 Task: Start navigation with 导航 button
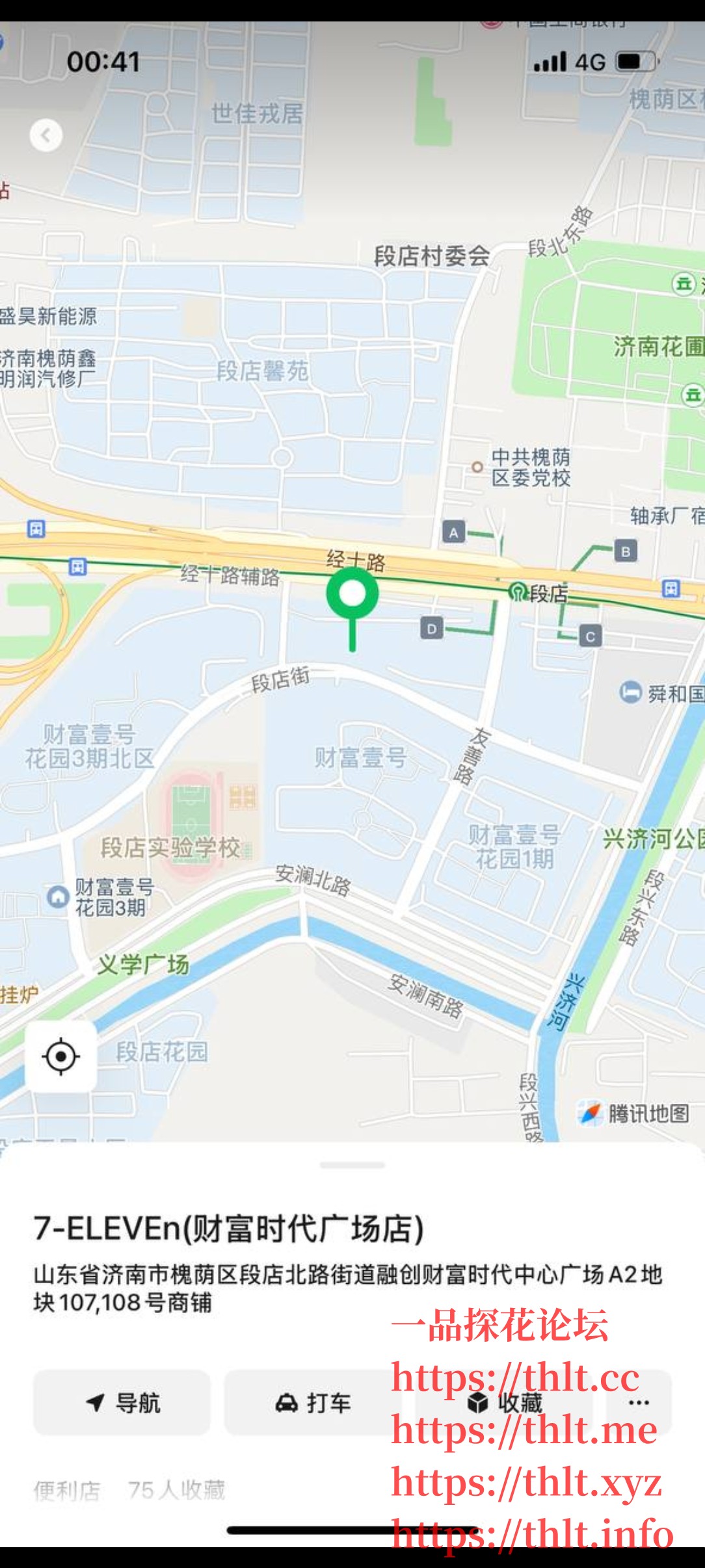(122, 1402)
